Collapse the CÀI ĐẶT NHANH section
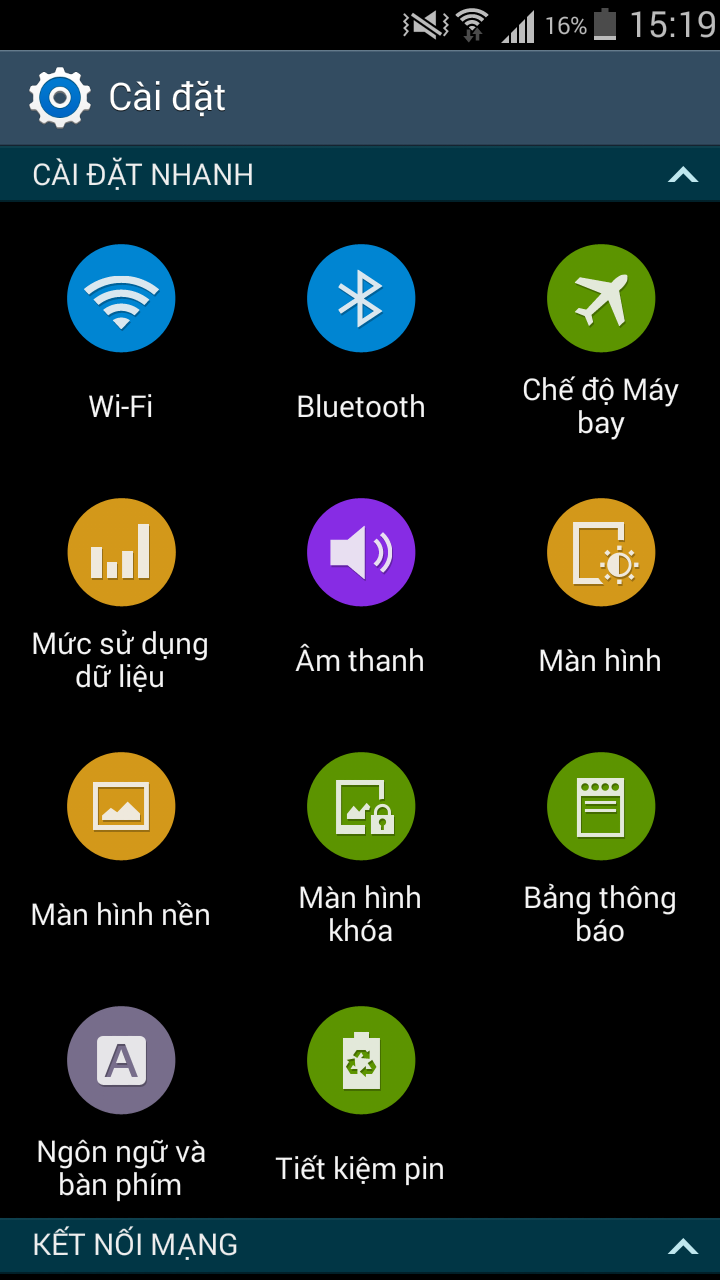 pos(683,175)
